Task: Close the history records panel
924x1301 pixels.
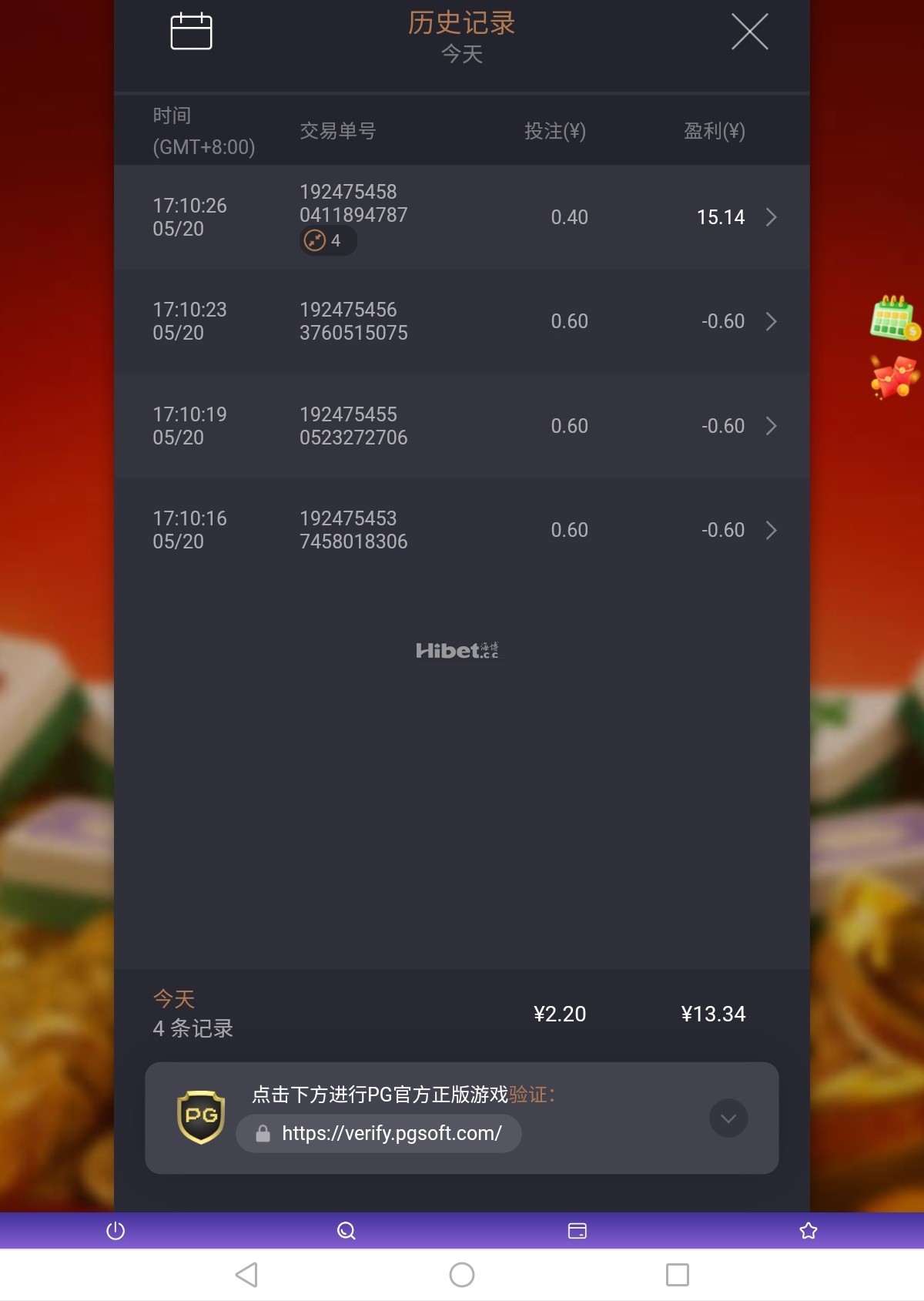Action: point(749,32)
